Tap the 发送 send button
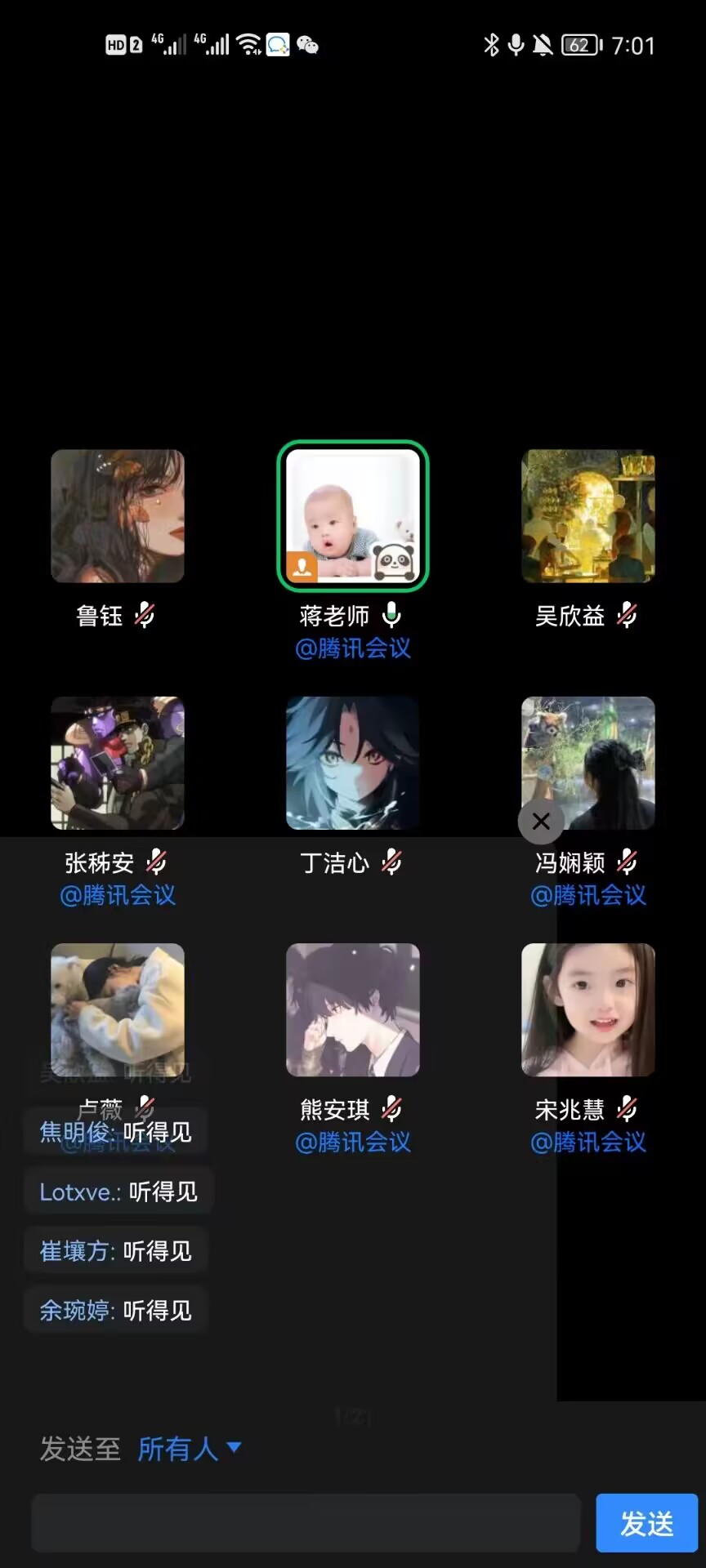Screen dimensions: 706x1568 pos(646,1523)
